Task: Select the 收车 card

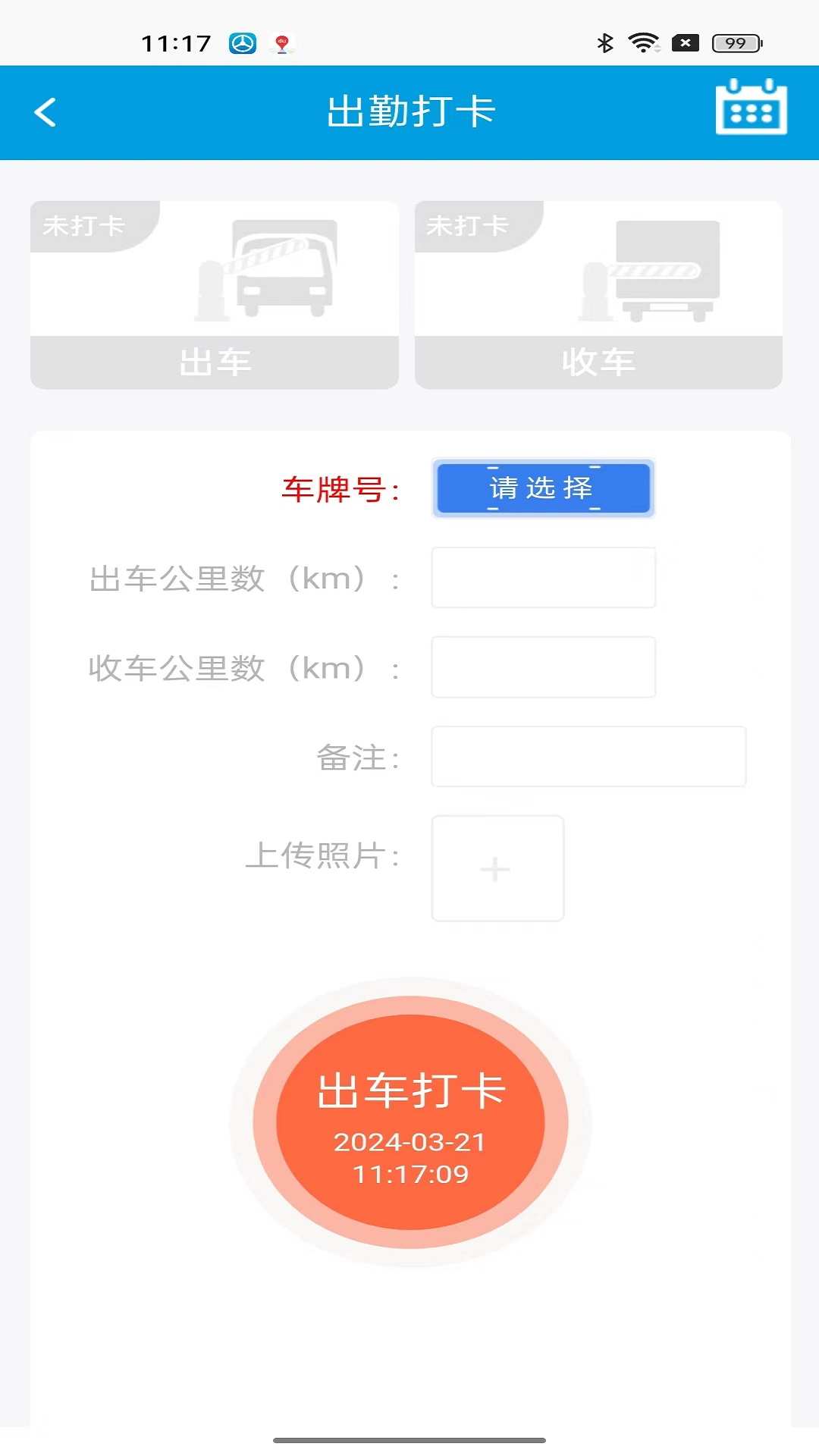Action: pos(598,295)
